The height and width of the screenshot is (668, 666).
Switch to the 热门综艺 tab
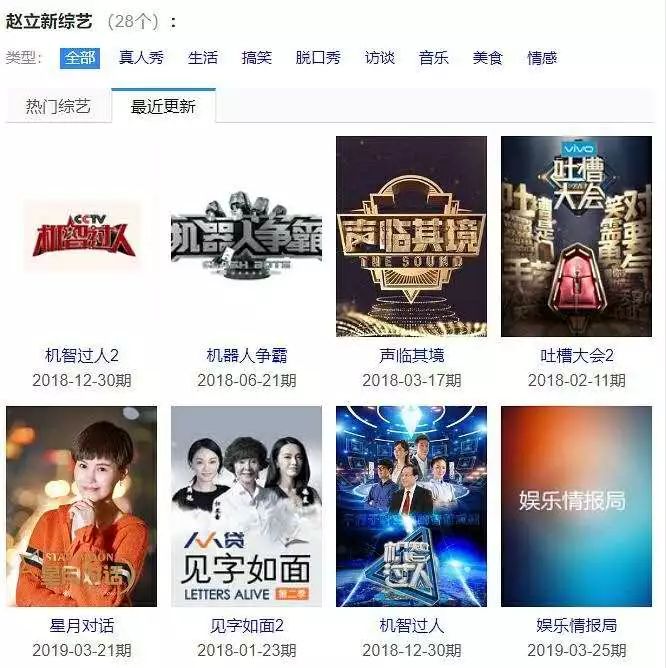coord(58,106)
